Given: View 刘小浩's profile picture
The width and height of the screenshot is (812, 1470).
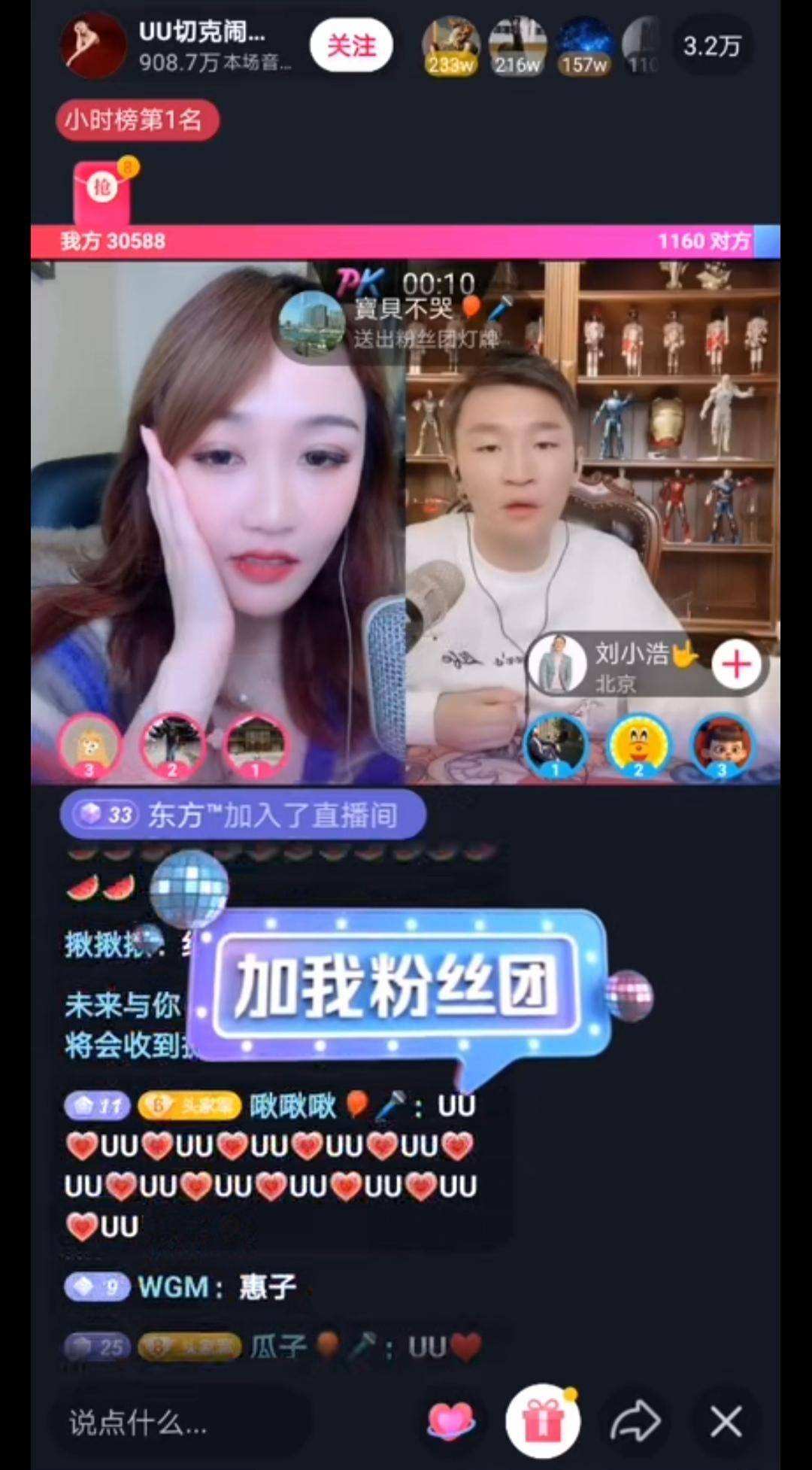Looking at the screenshot, I should [558, 661].
